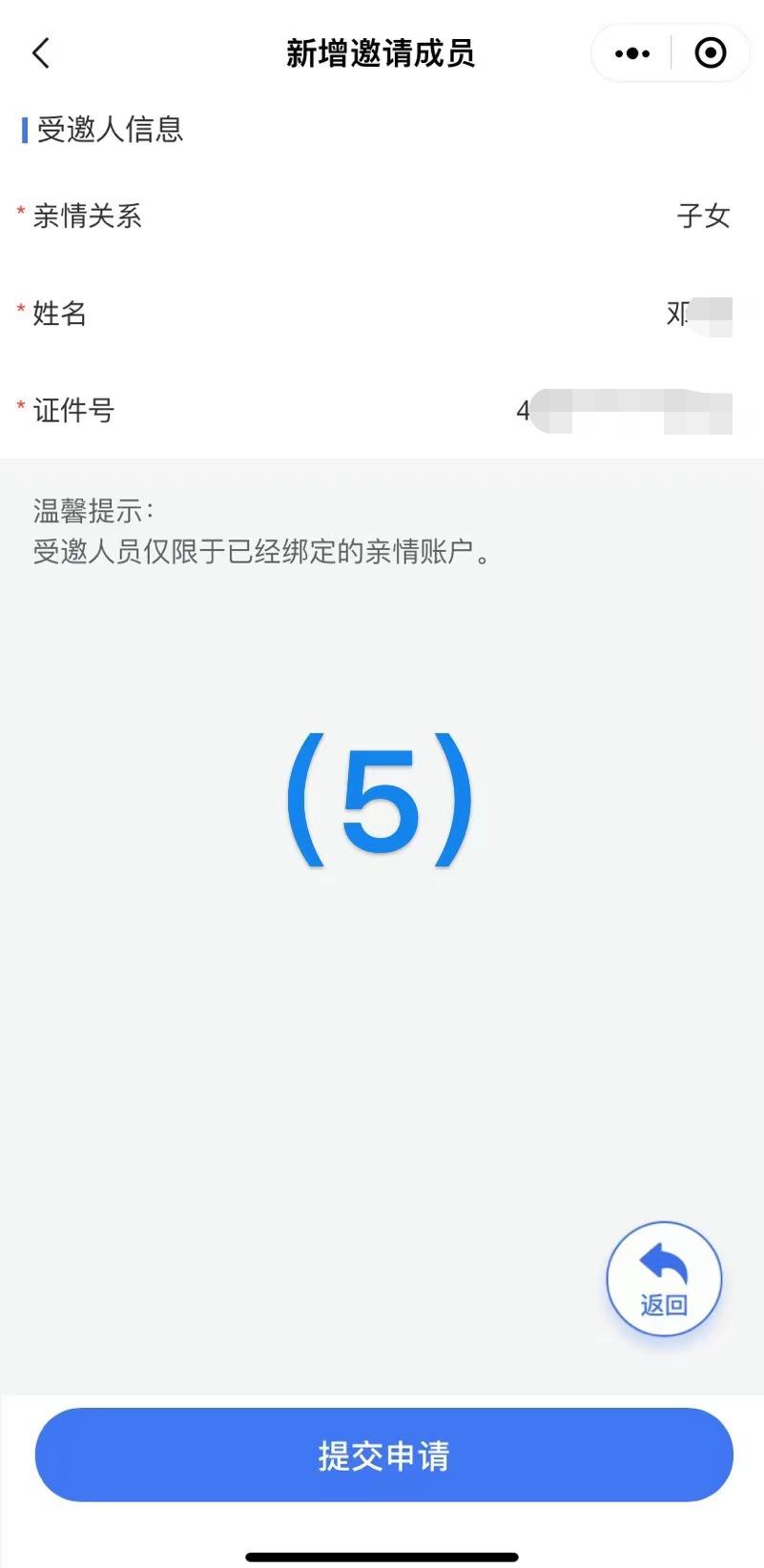
Task: Tap the 受邀人信息 section header
Action: click(106, 130)
